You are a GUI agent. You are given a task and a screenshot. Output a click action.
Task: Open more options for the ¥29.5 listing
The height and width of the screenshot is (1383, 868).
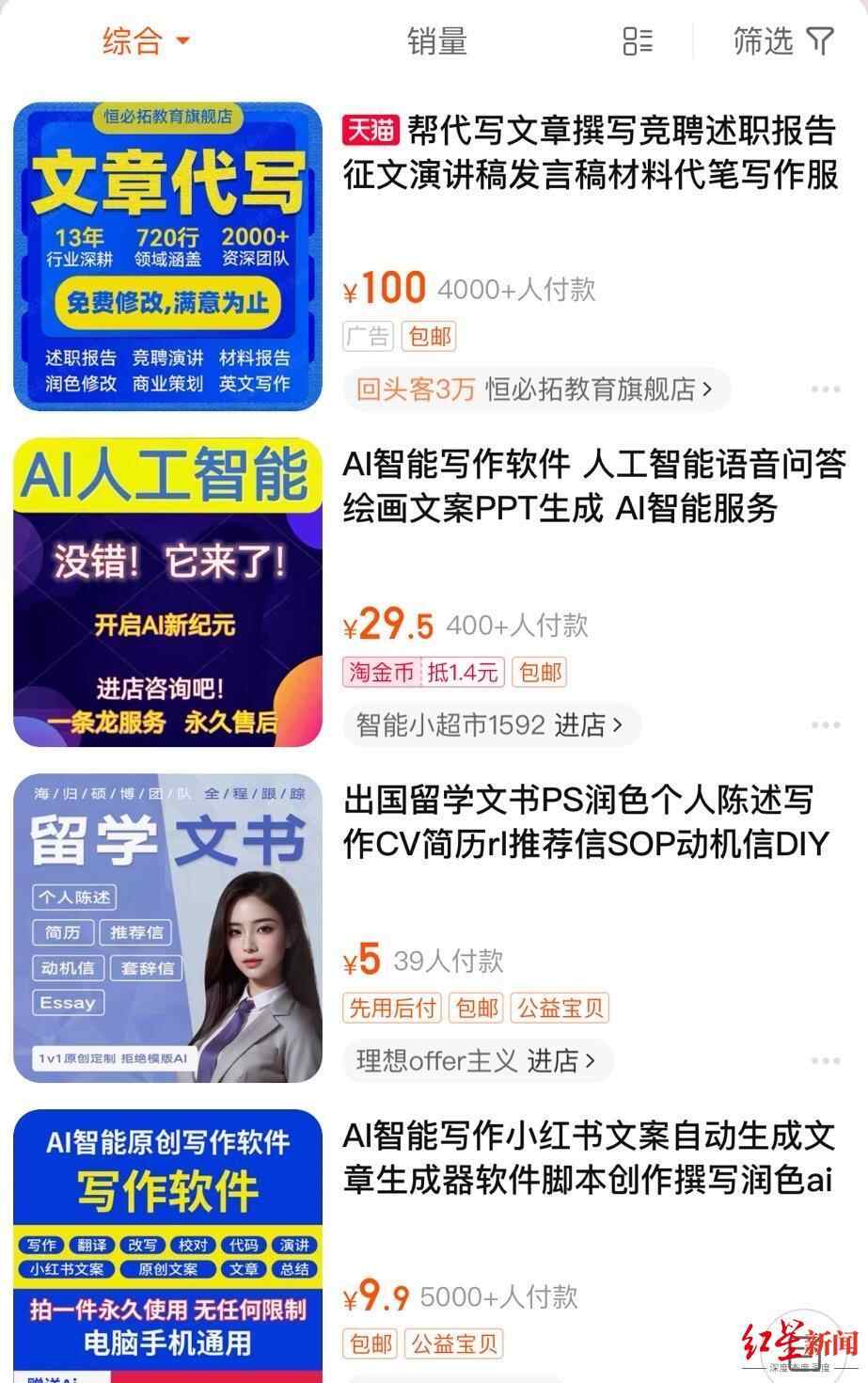[x=825, y=724]
